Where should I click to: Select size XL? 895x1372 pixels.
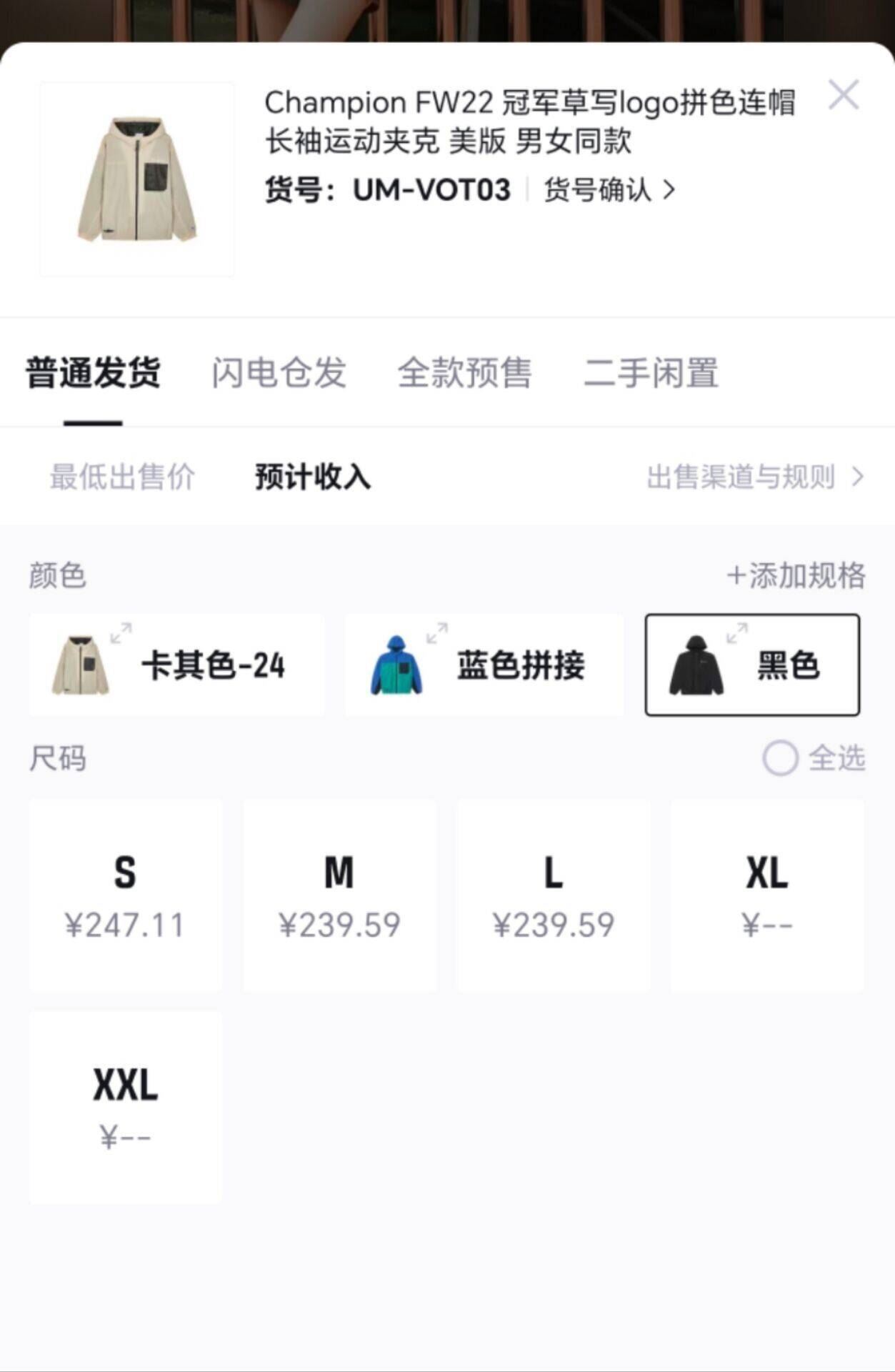pyautogui.click(x=767, y=895)
